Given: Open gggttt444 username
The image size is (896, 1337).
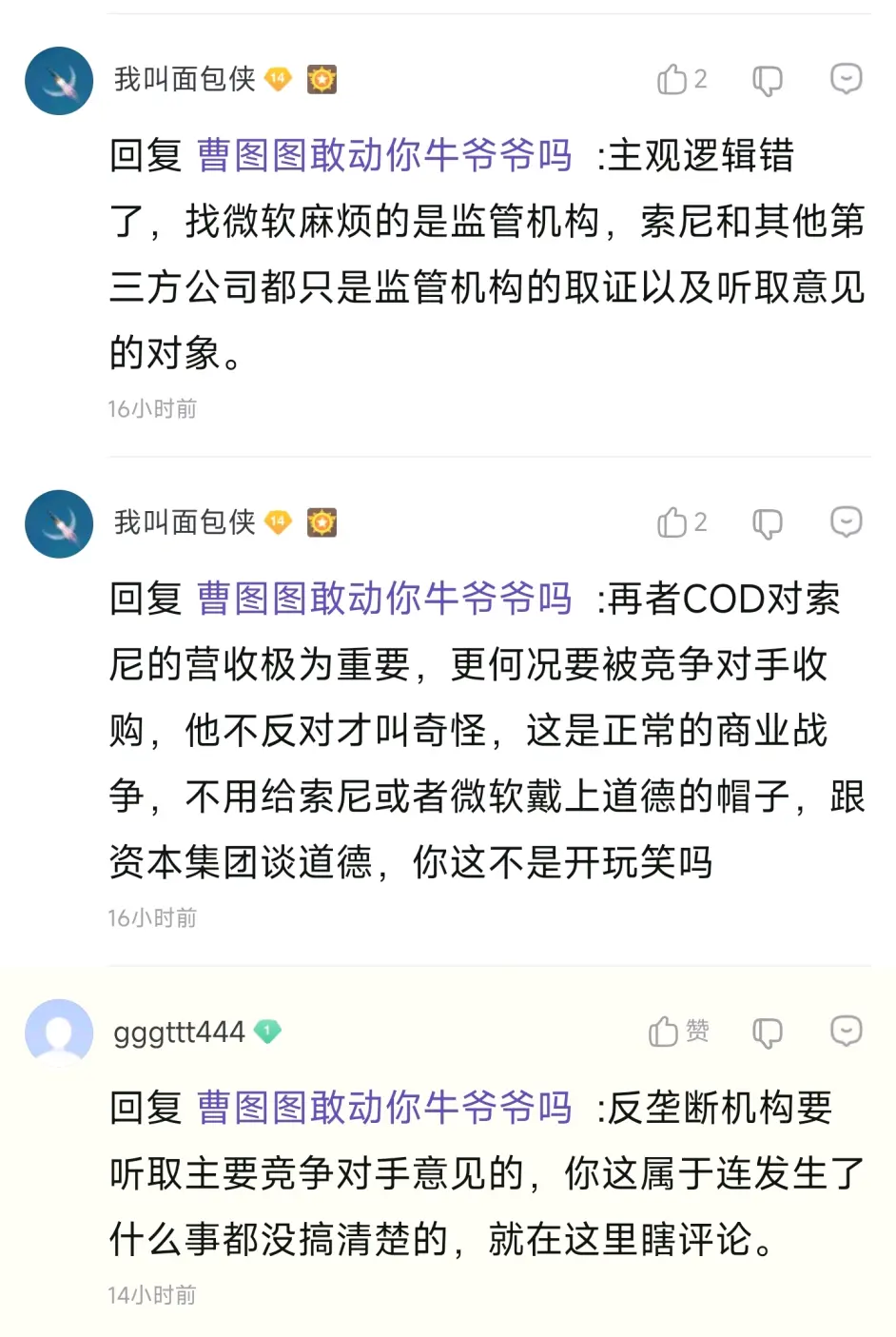Looking at the screenshot, I should [x=179, y=1032].
